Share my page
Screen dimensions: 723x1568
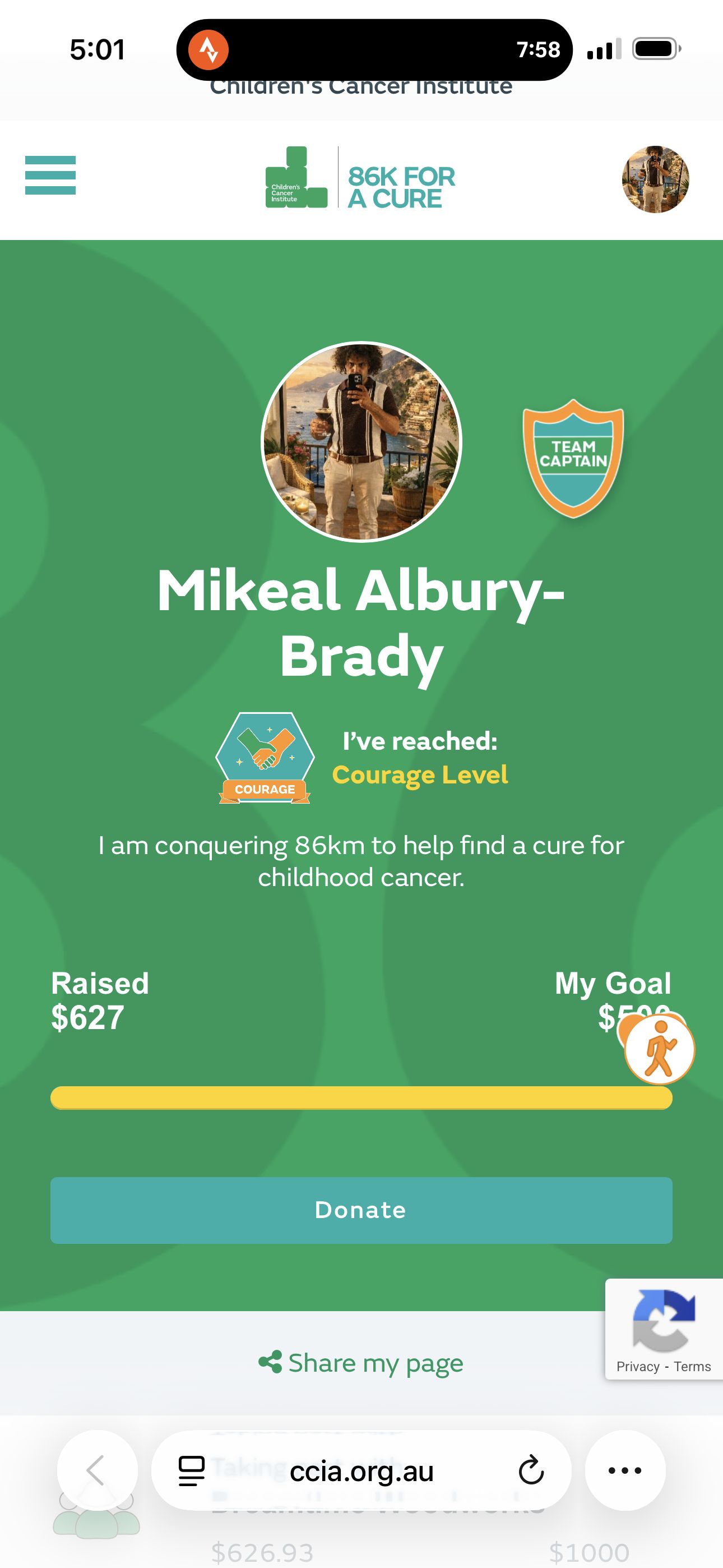[361, 1363]
